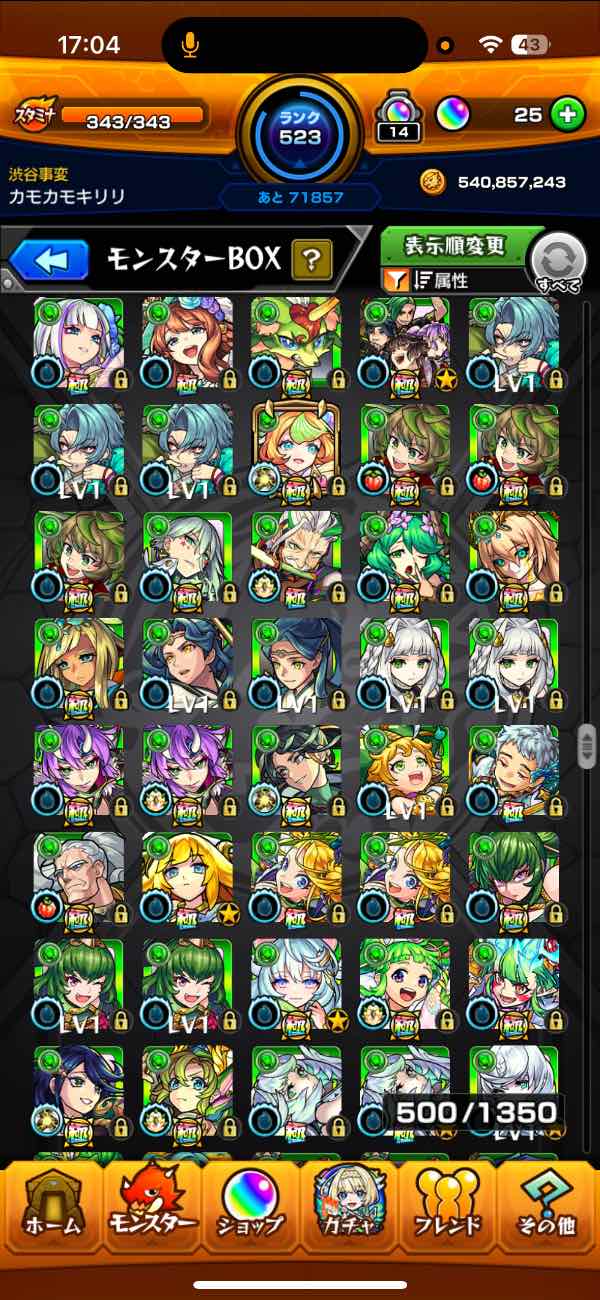Switch to the フレンド tab
Screen dimensions: 600x1300
tap(448, 1203)
